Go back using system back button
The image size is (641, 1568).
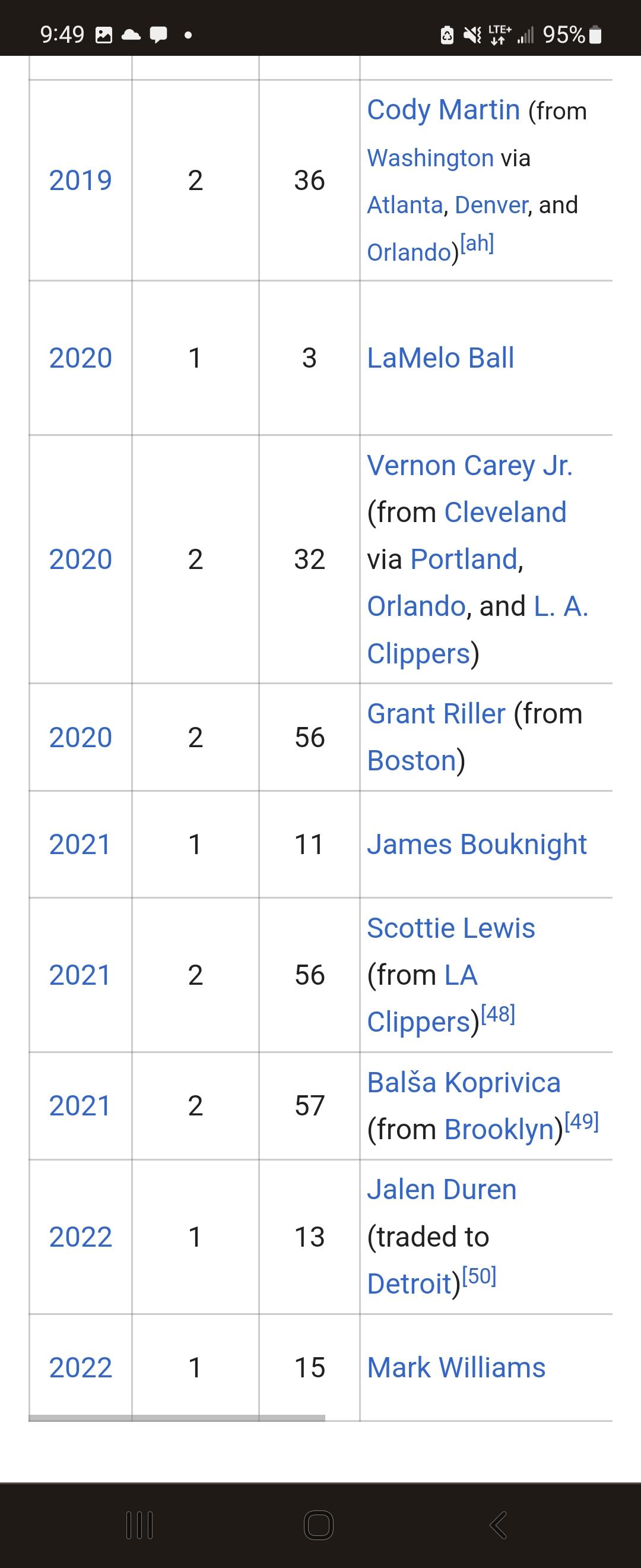click(x=499, y=1526)
